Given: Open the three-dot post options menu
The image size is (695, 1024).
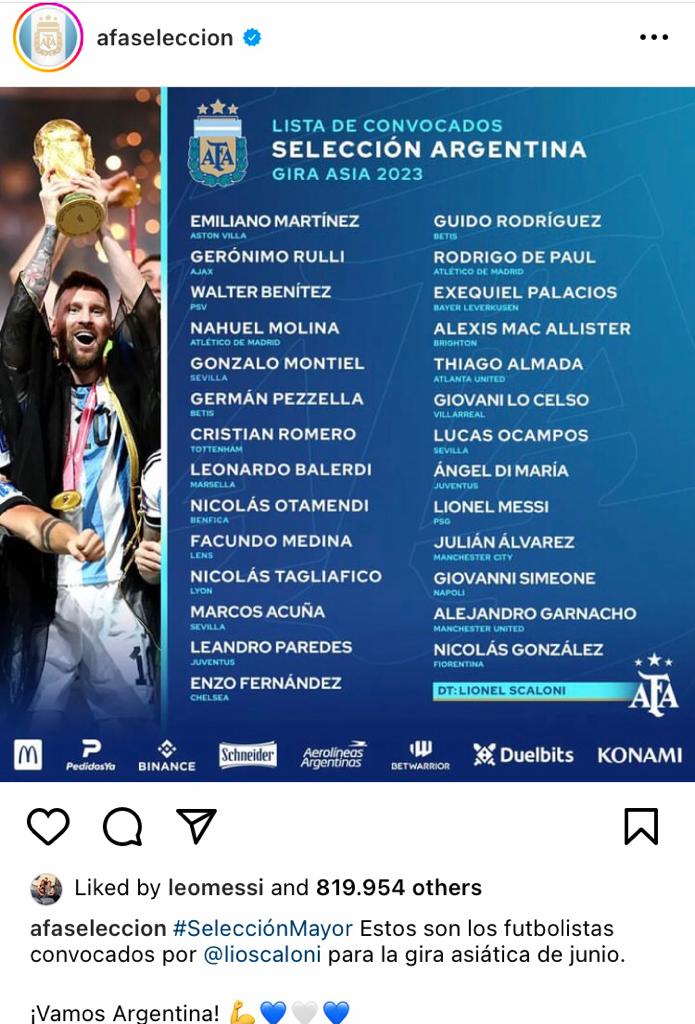Looking at the screenshot, I should 653,38.
